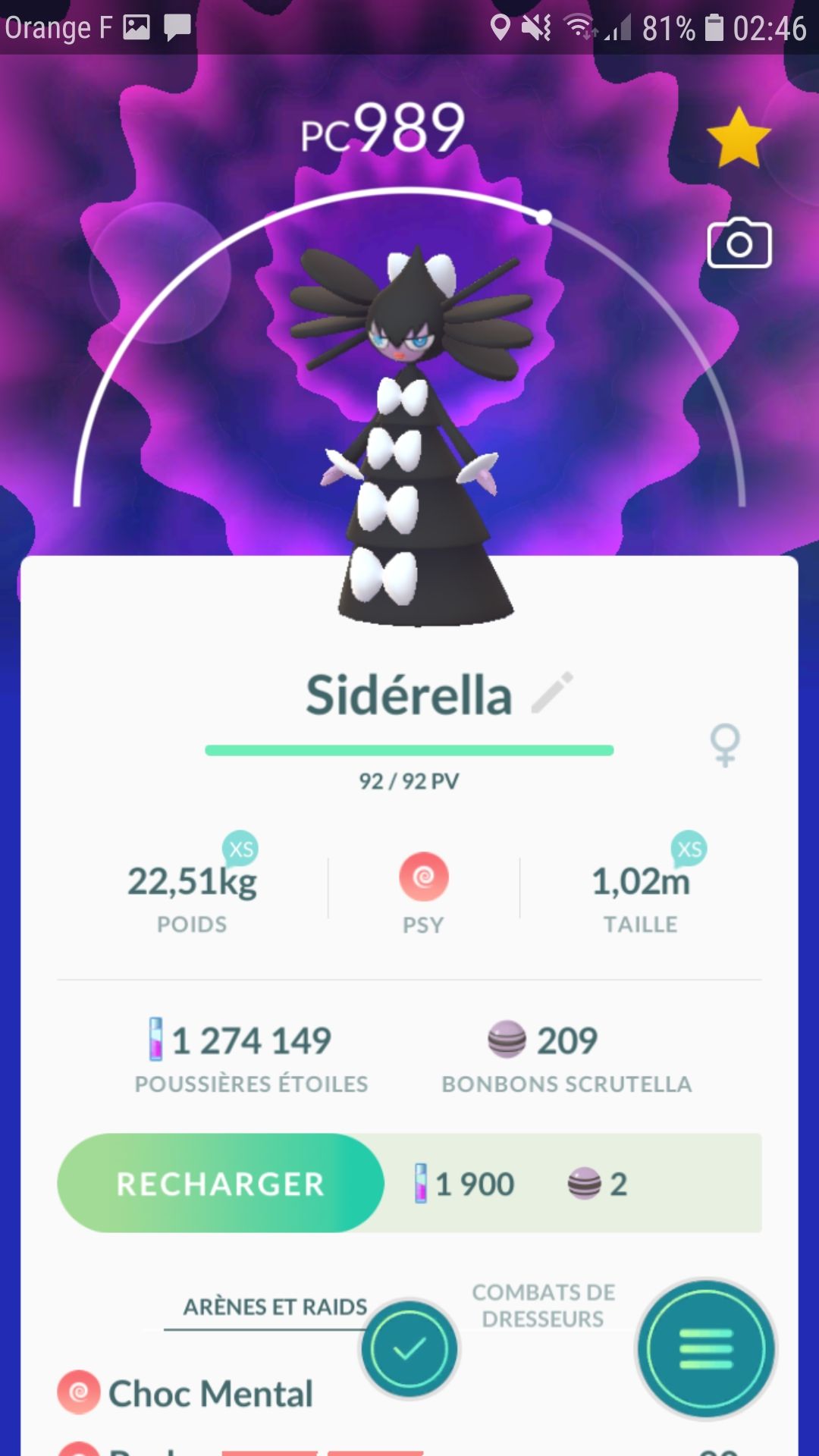Toggle the favorite star for Sidérella
Screen dimensions: 819x1456
click(738, 138)
